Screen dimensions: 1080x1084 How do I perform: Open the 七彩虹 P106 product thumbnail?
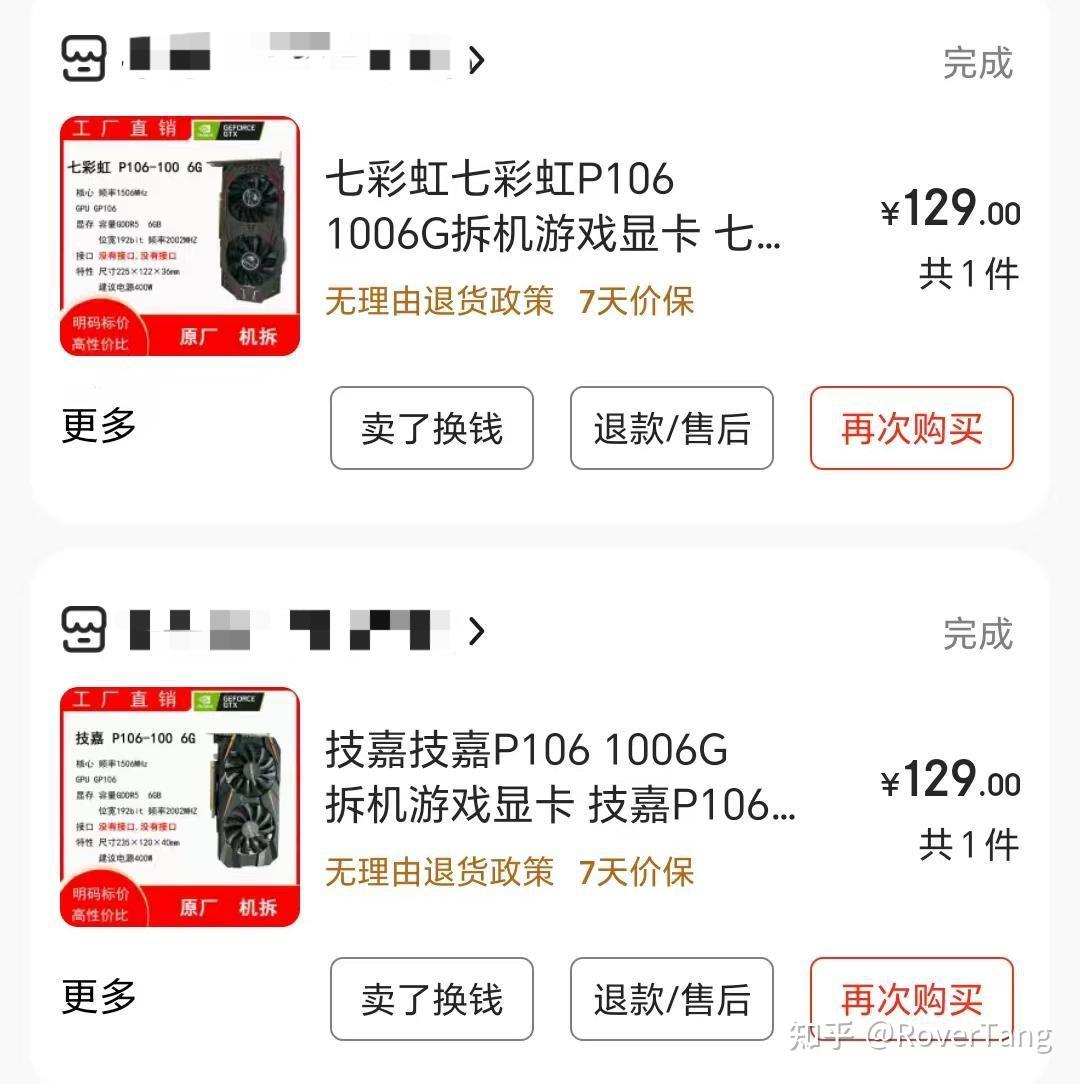[180, 234]
